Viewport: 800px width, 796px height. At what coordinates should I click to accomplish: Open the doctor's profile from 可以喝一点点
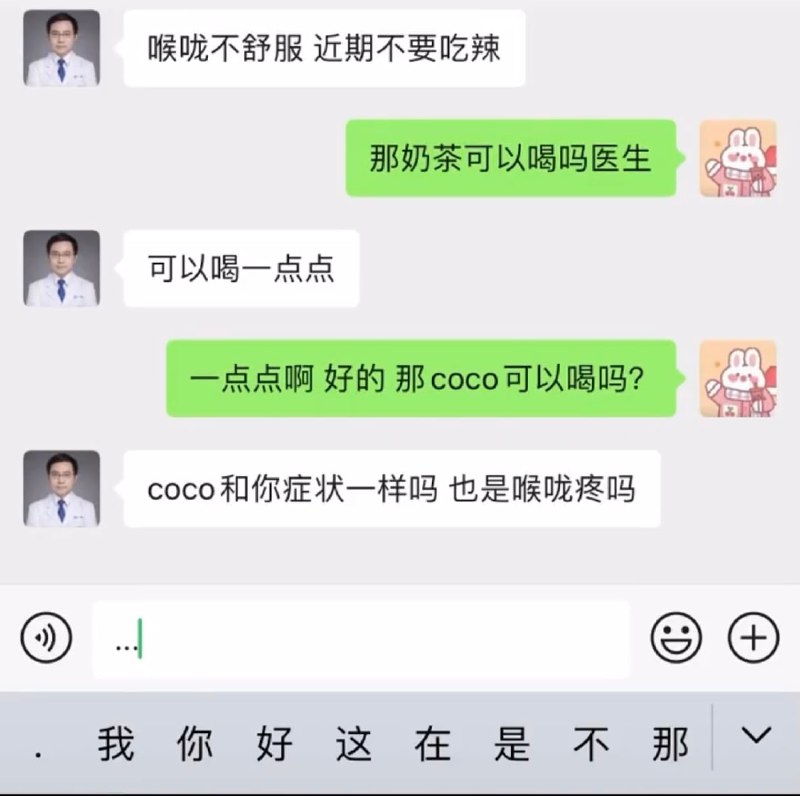(62, 268)
